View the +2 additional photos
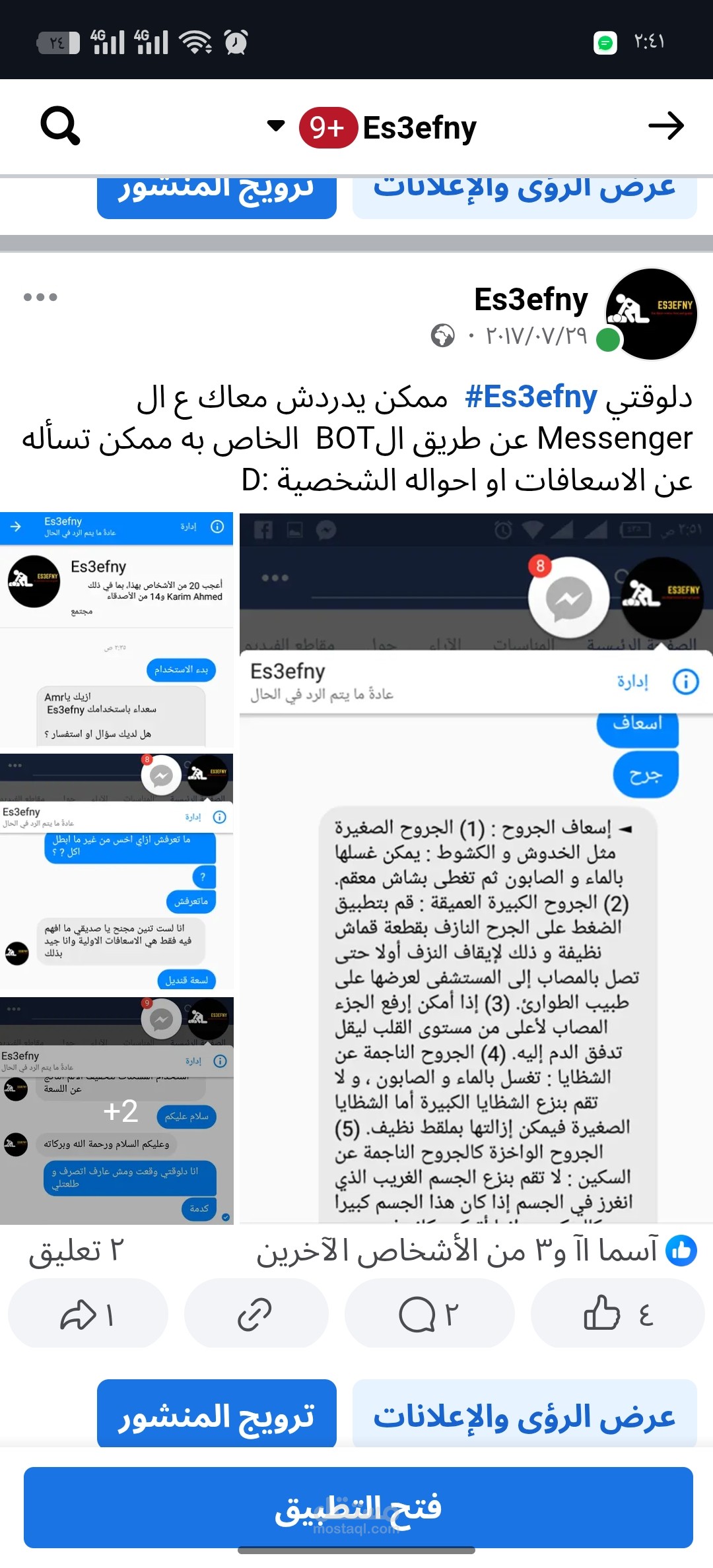The height and width of the screenshot is (1568, 713). pyautogui.click(x=116, y=1111)
